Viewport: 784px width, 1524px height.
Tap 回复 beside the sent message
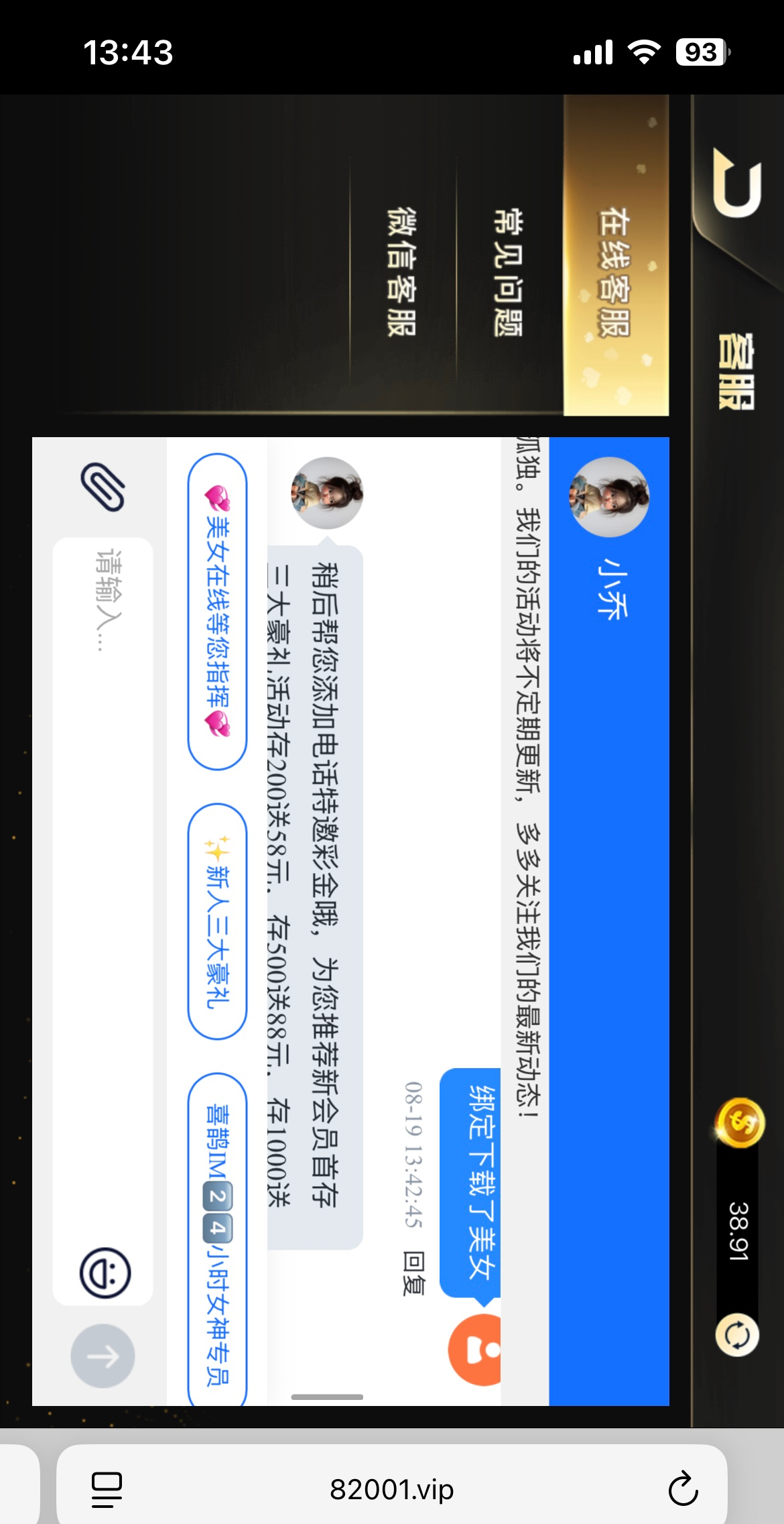[414, 1273]
